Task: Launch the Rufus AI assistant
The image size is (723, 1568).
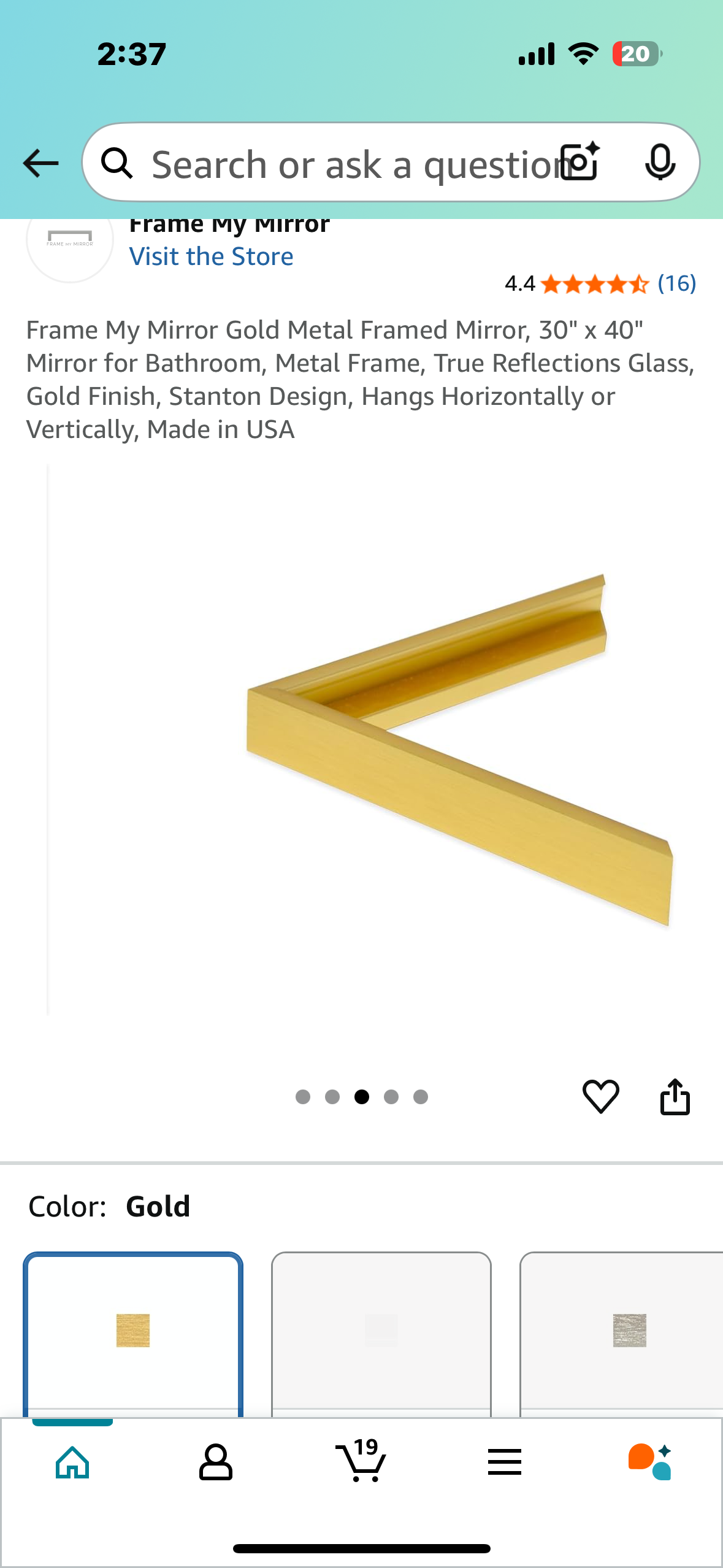Action: tap(650, 1462)
